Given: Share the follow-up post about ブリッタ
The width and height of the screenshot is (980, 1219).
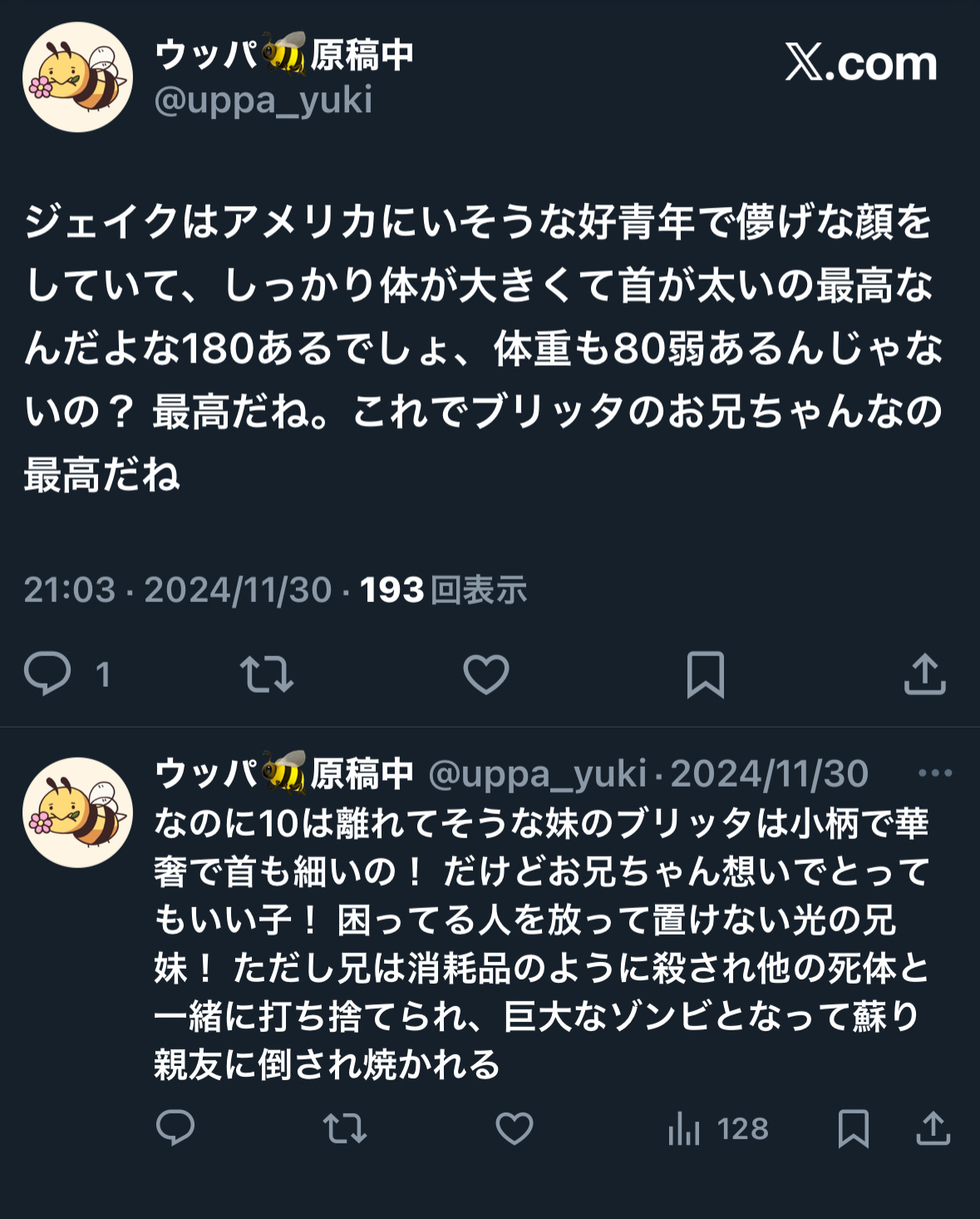Looking at the screenshot, I should [x=933, y=1128].
